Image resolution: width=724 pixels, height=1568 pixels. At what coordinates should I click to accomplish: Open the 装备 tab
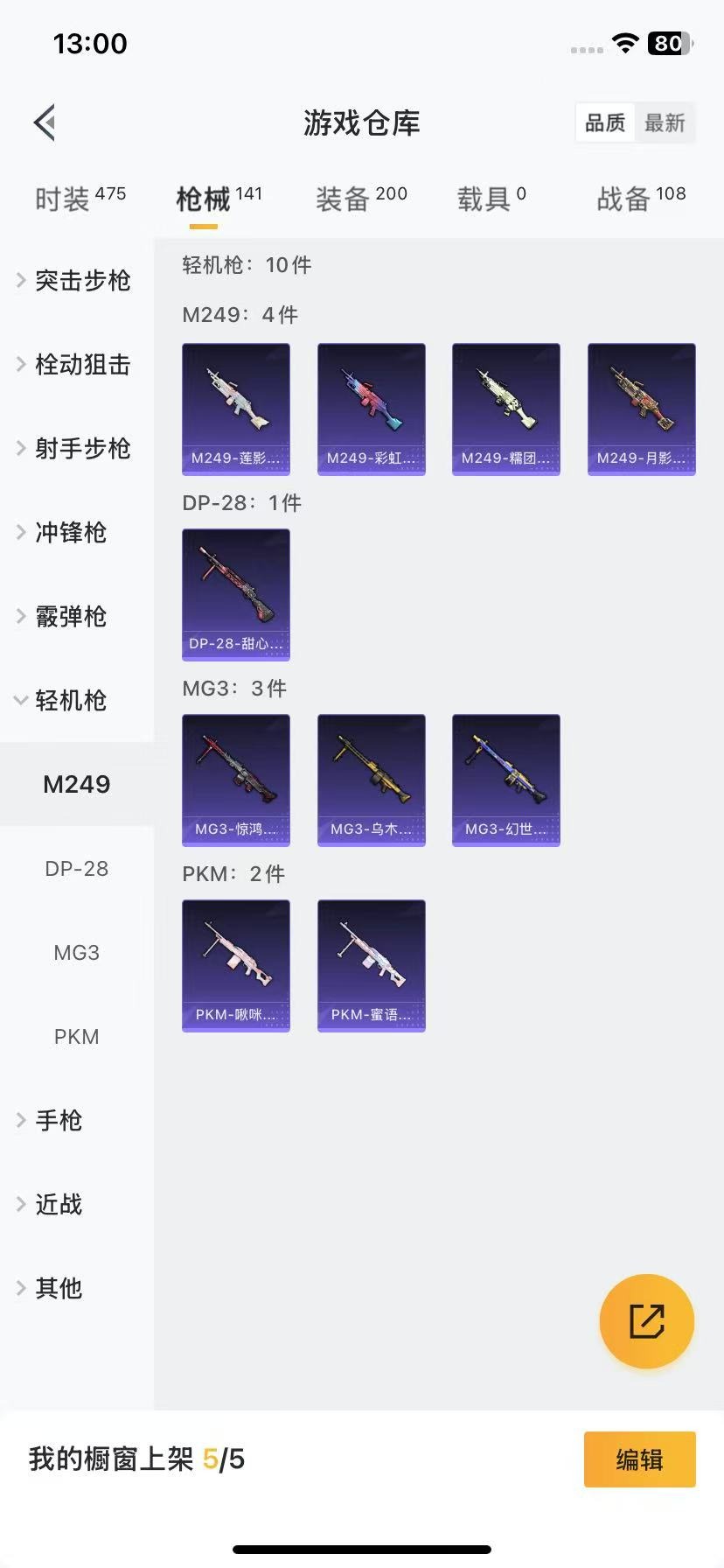[360, 199]
